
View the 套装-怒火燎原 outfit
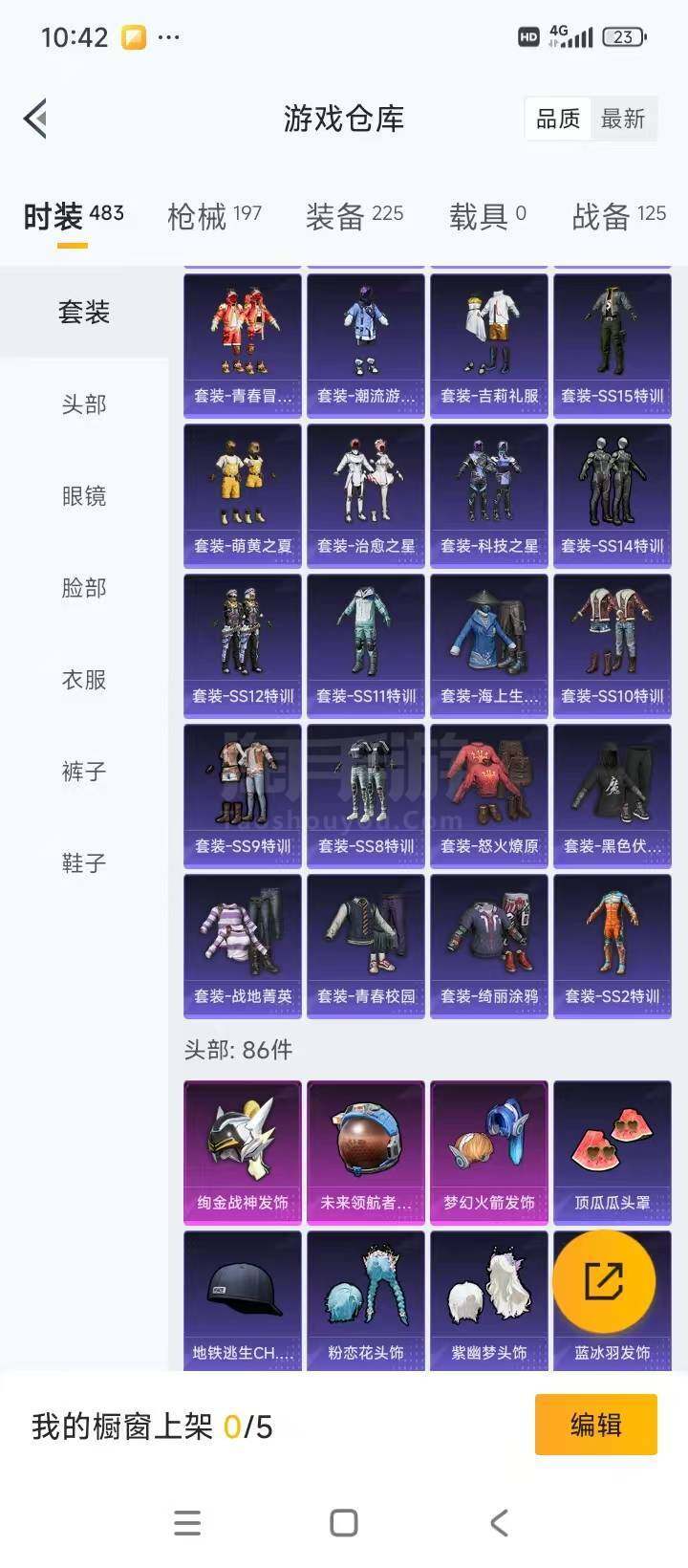click(x=489, y=796)
